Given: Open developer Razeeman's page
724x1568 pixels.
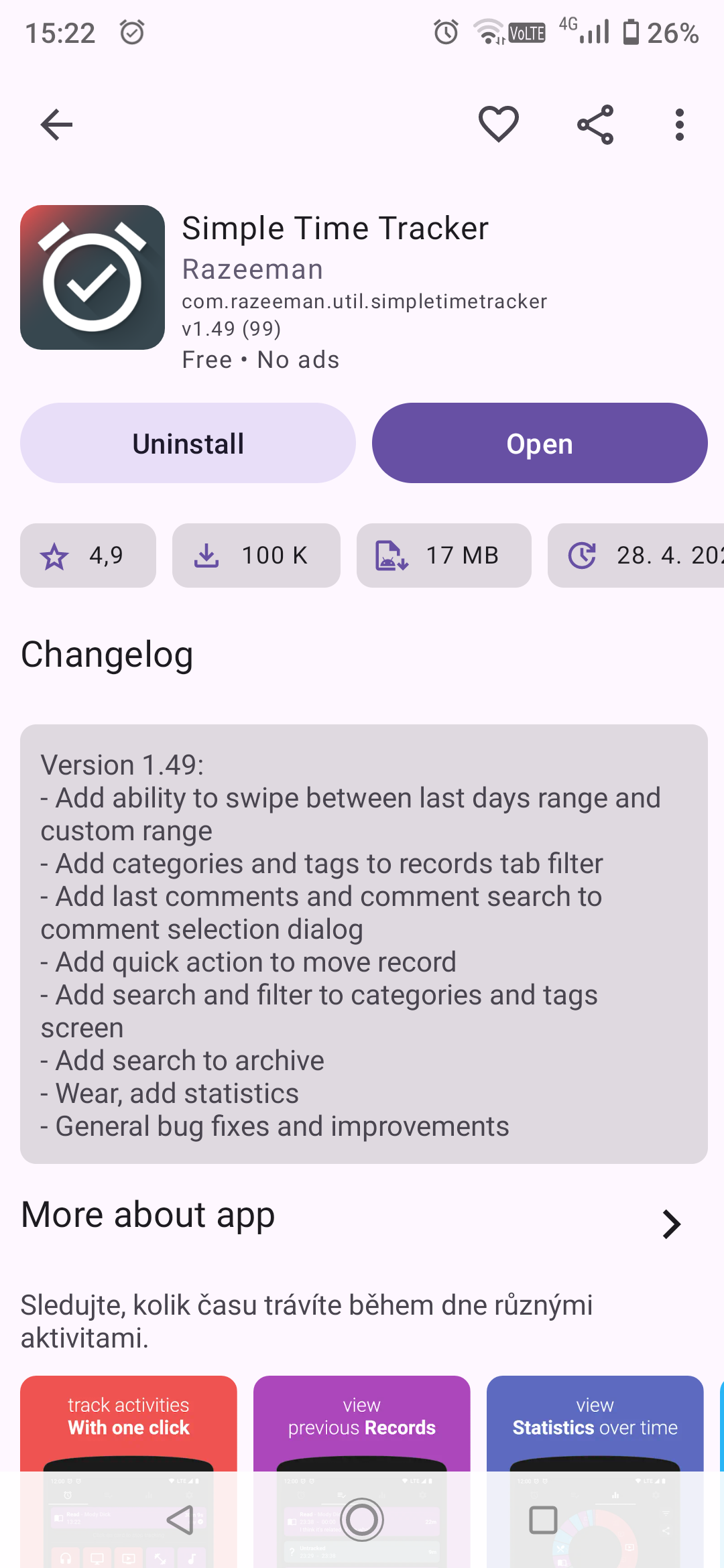Looking at the screenshot, I should point(253,269).
